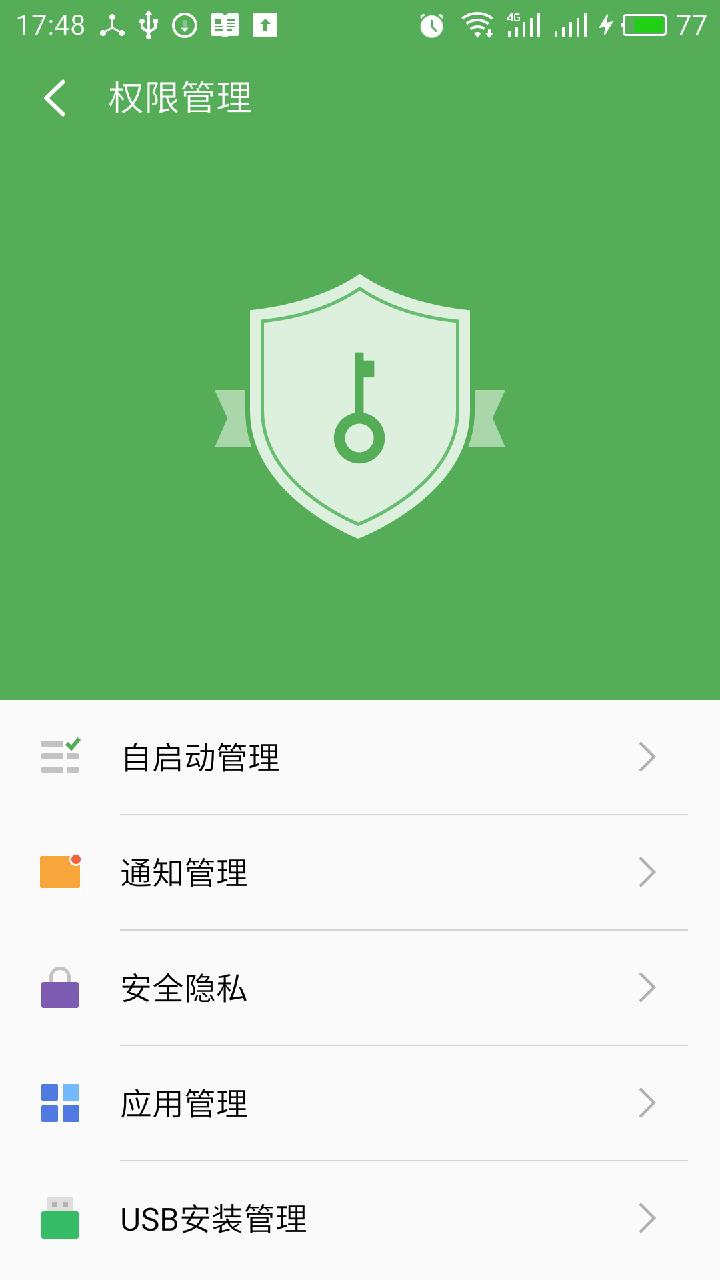Click the green USB安装管理 icon
Screen dimensions: 720x1280
(58, 1219)
